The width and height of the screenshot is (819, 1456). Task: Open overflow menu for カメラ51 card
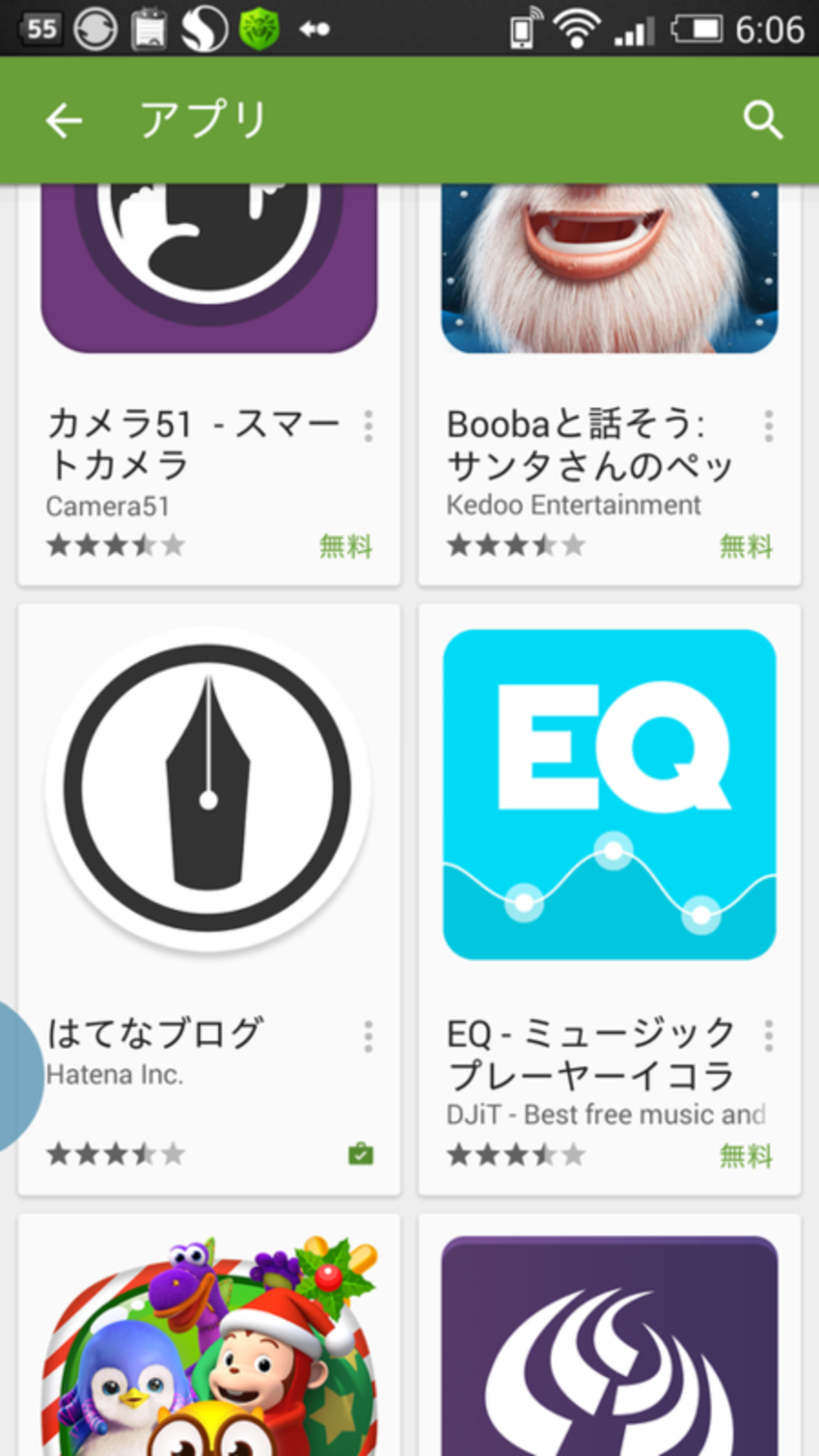369,427
